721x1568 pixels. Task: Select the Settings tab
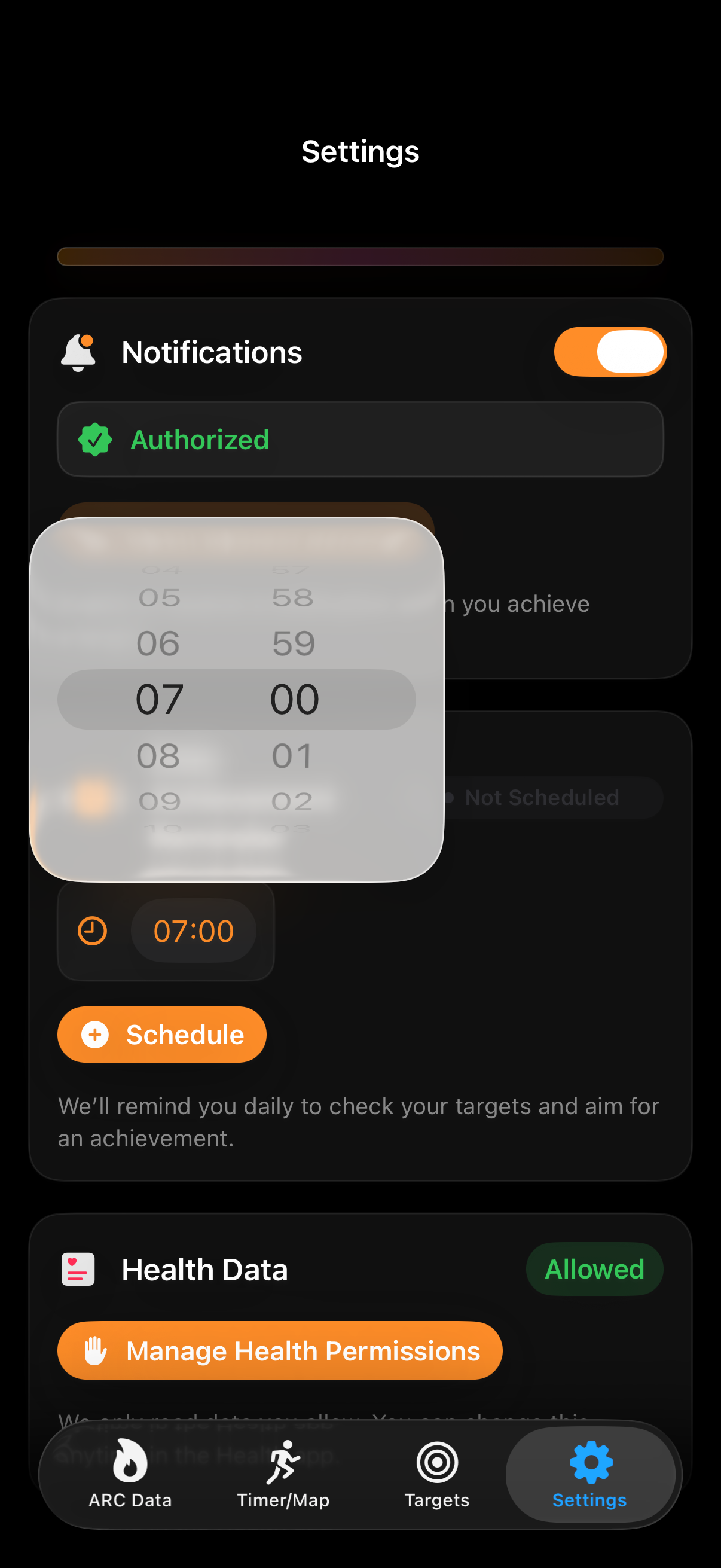click(x=589, y=1474)
